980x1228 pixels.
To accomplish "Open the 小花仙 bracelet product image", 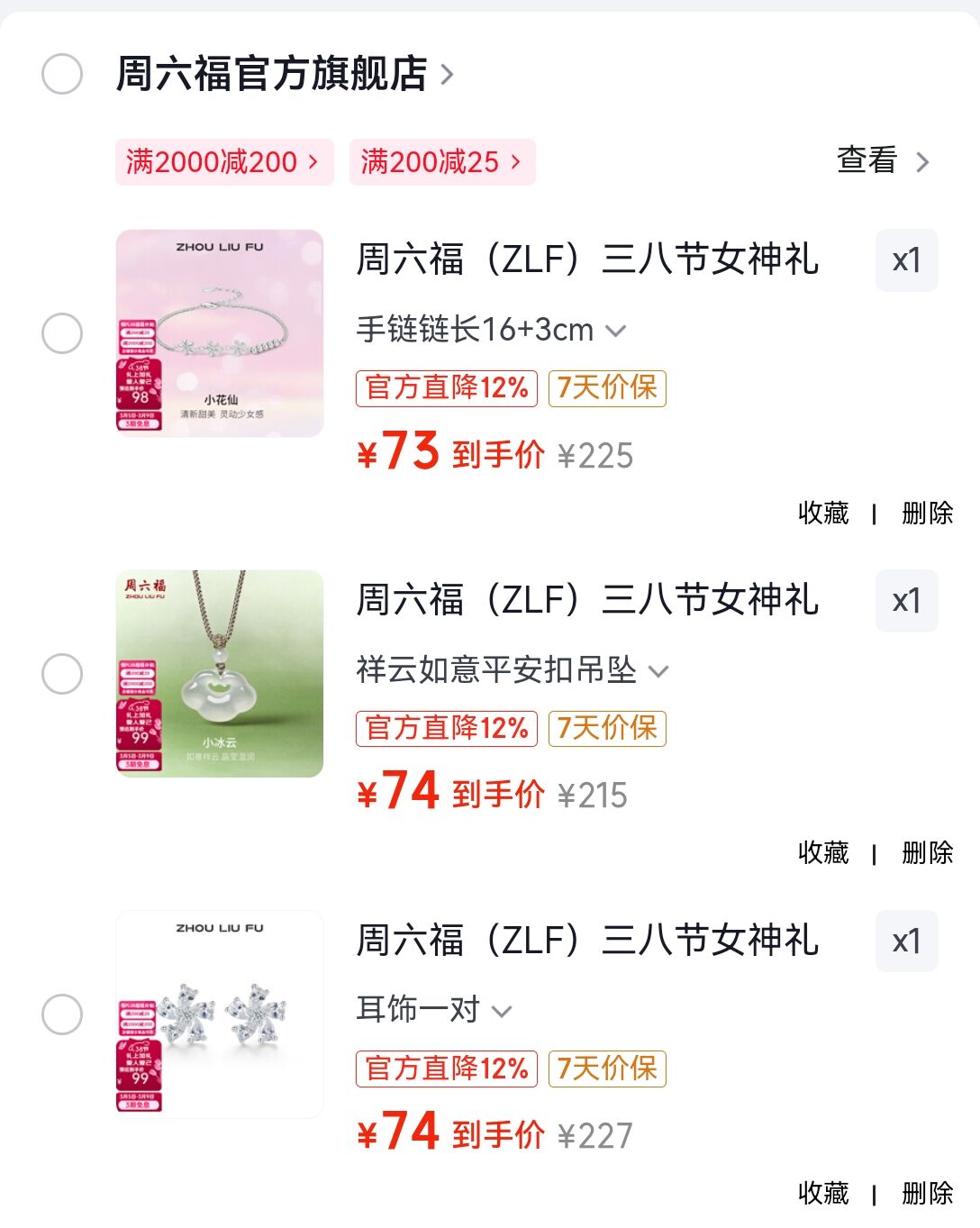I will pos(220,333).
